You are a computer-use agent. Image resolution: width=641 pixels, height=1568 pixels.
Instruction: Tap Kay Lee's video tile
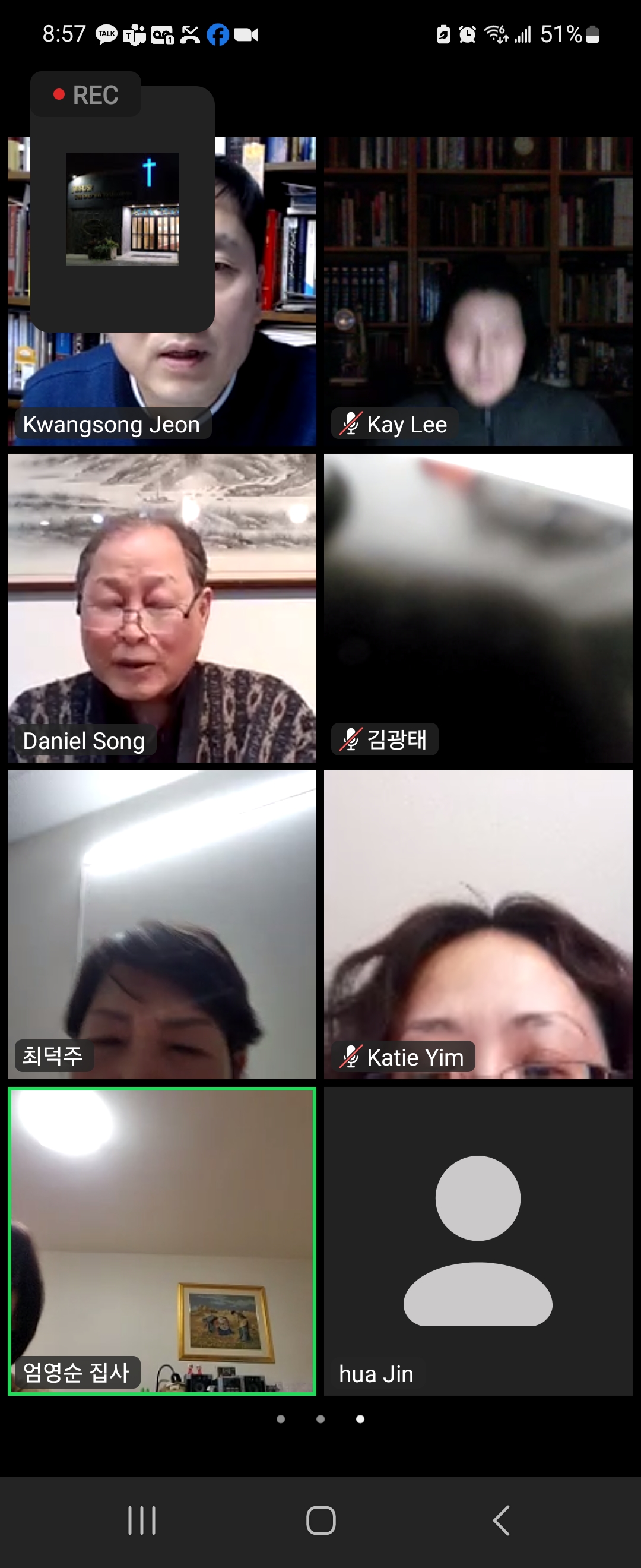pyautogui.click(x=478, y=291)
